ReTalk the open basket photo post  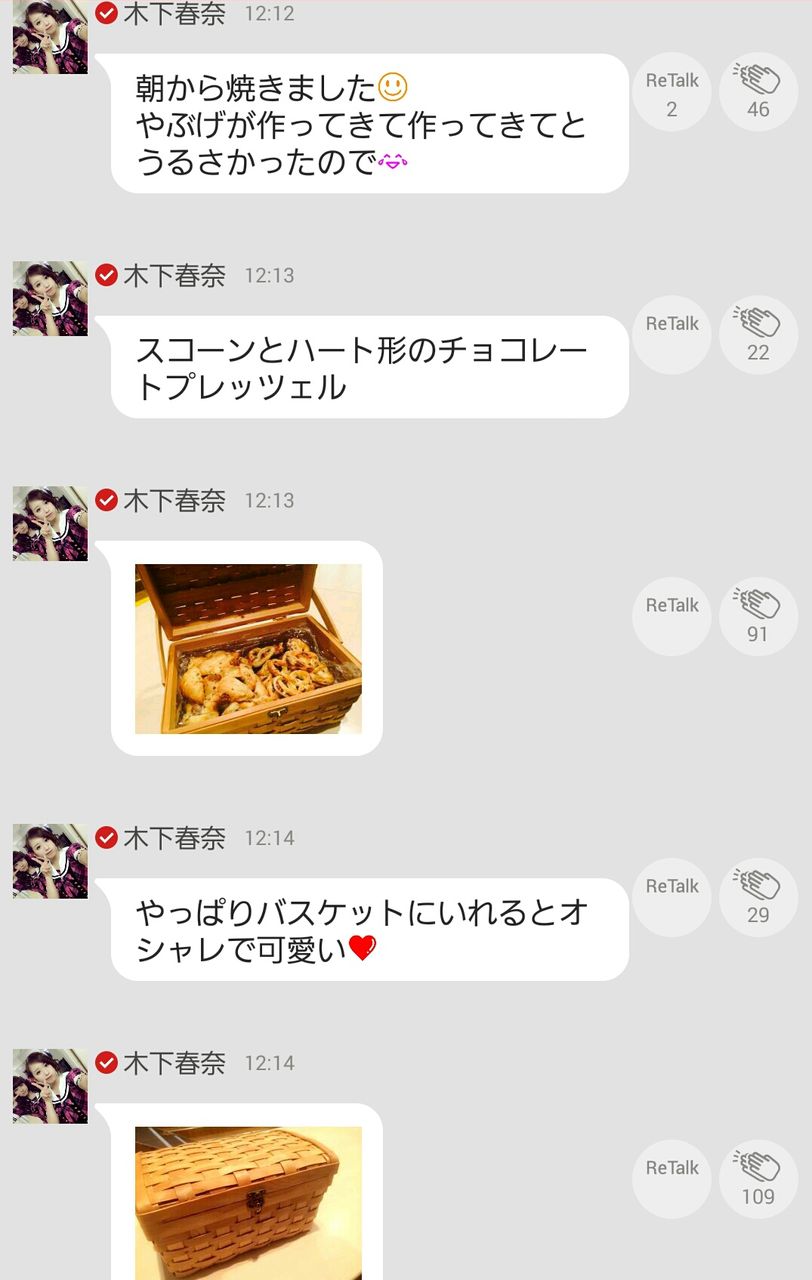[x=671, y=617]
